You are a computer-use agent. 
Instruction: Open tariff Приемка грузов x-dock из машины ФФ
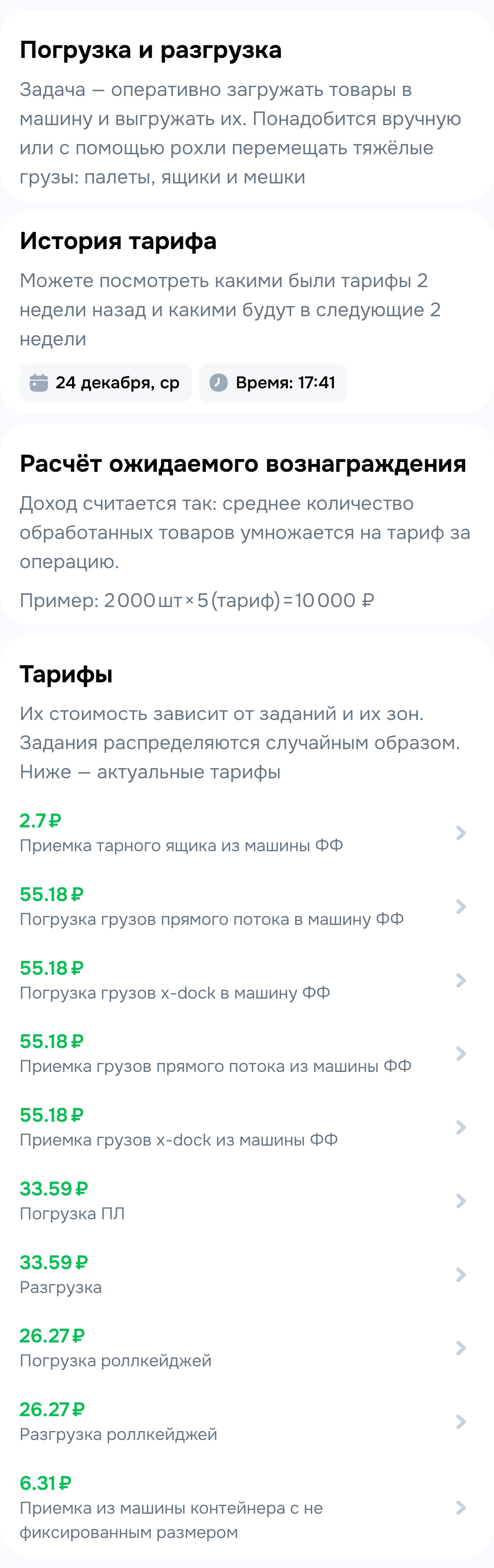pyautogui.click(x=243, y=1127)
